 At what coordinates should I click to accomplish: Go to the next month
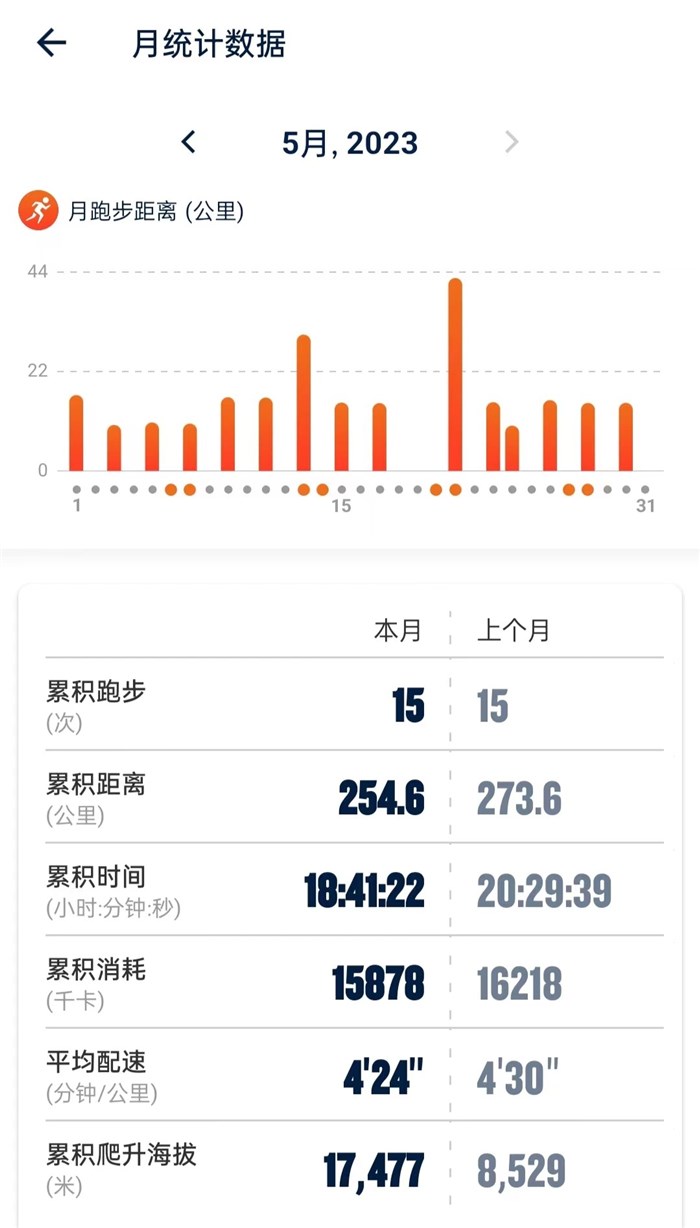pos(511,142)
